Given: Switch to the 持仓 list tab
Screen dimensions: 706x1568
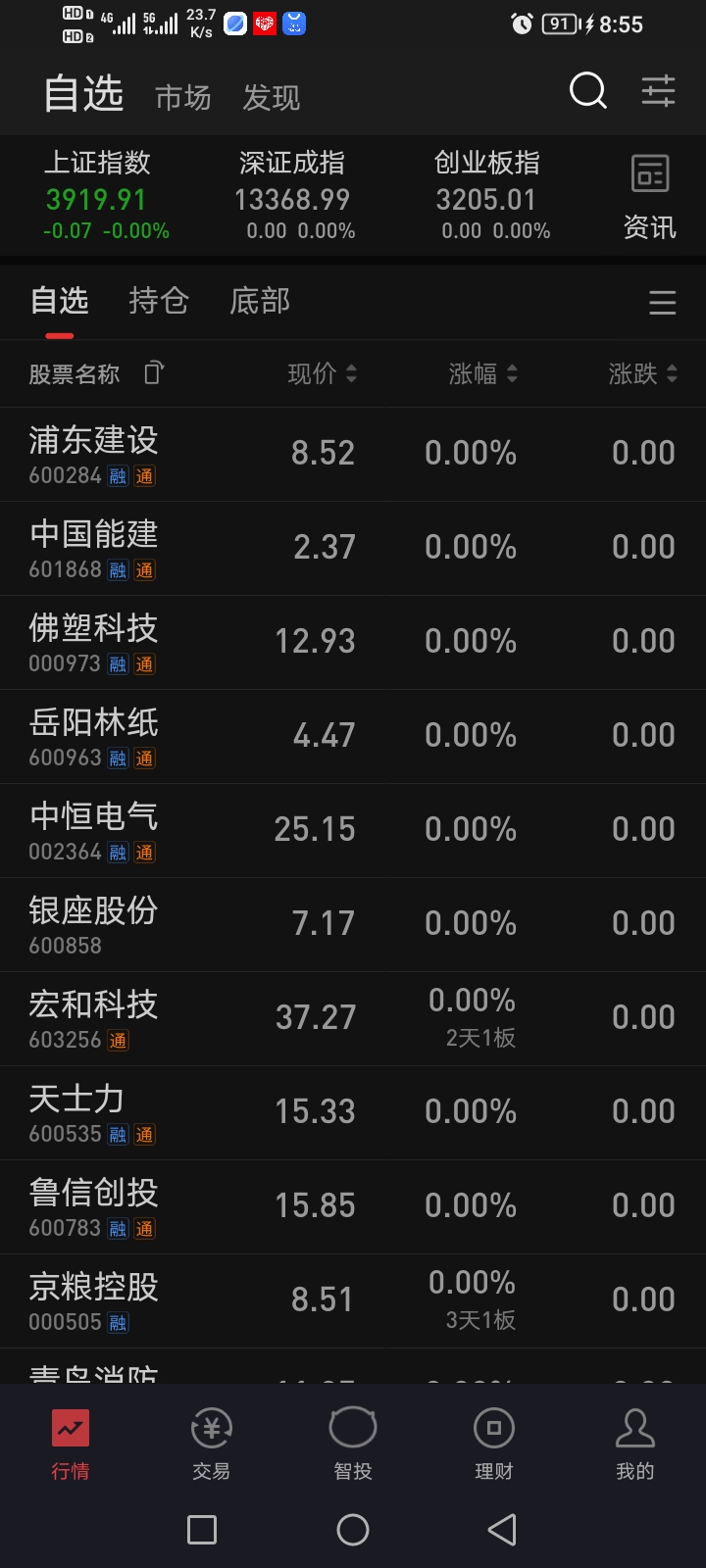Looking at the screenshot, I should [158, 300].
